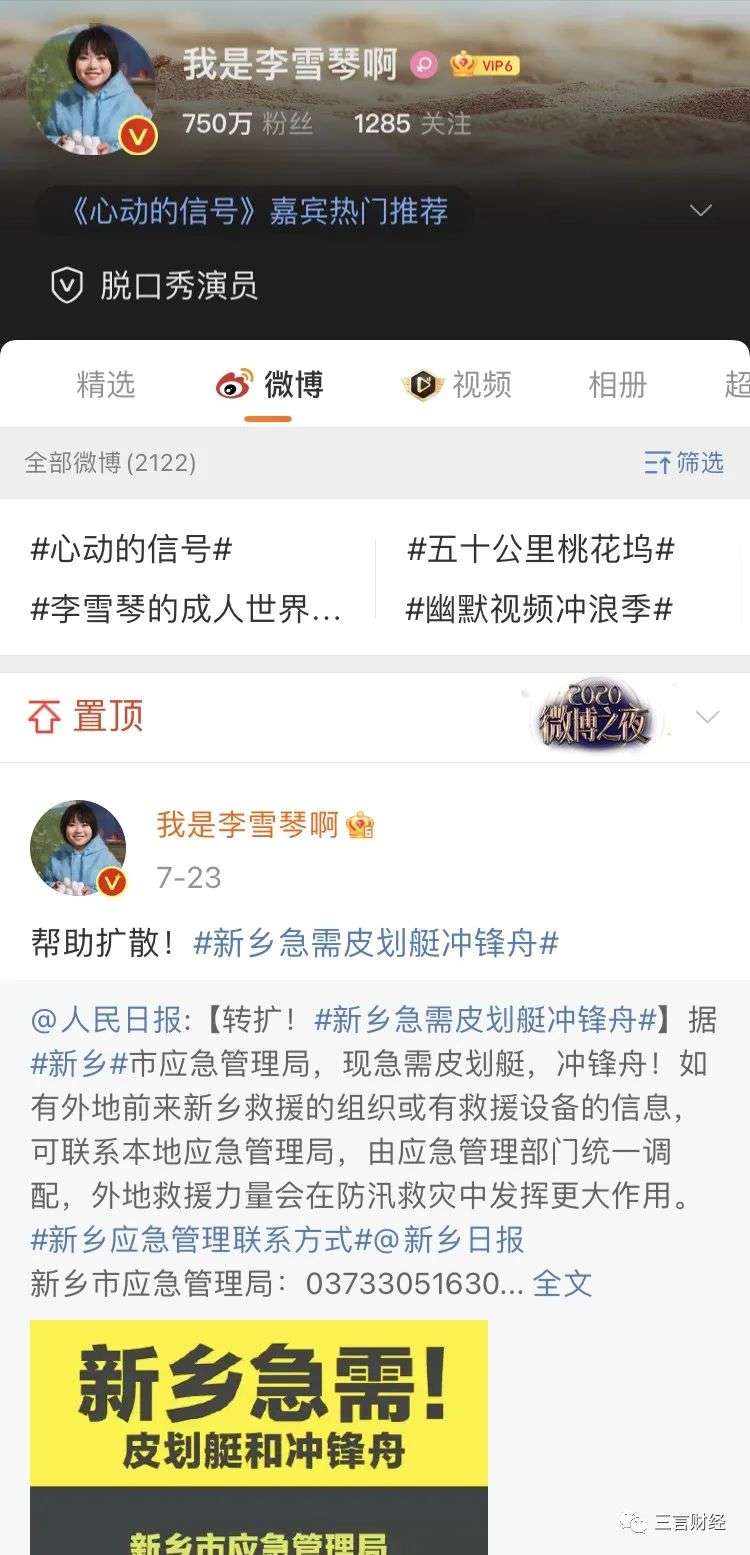
Task: Open the #新乡急需皮划艇冲锋舟# hashtag in the post
Action: (375, 943)
